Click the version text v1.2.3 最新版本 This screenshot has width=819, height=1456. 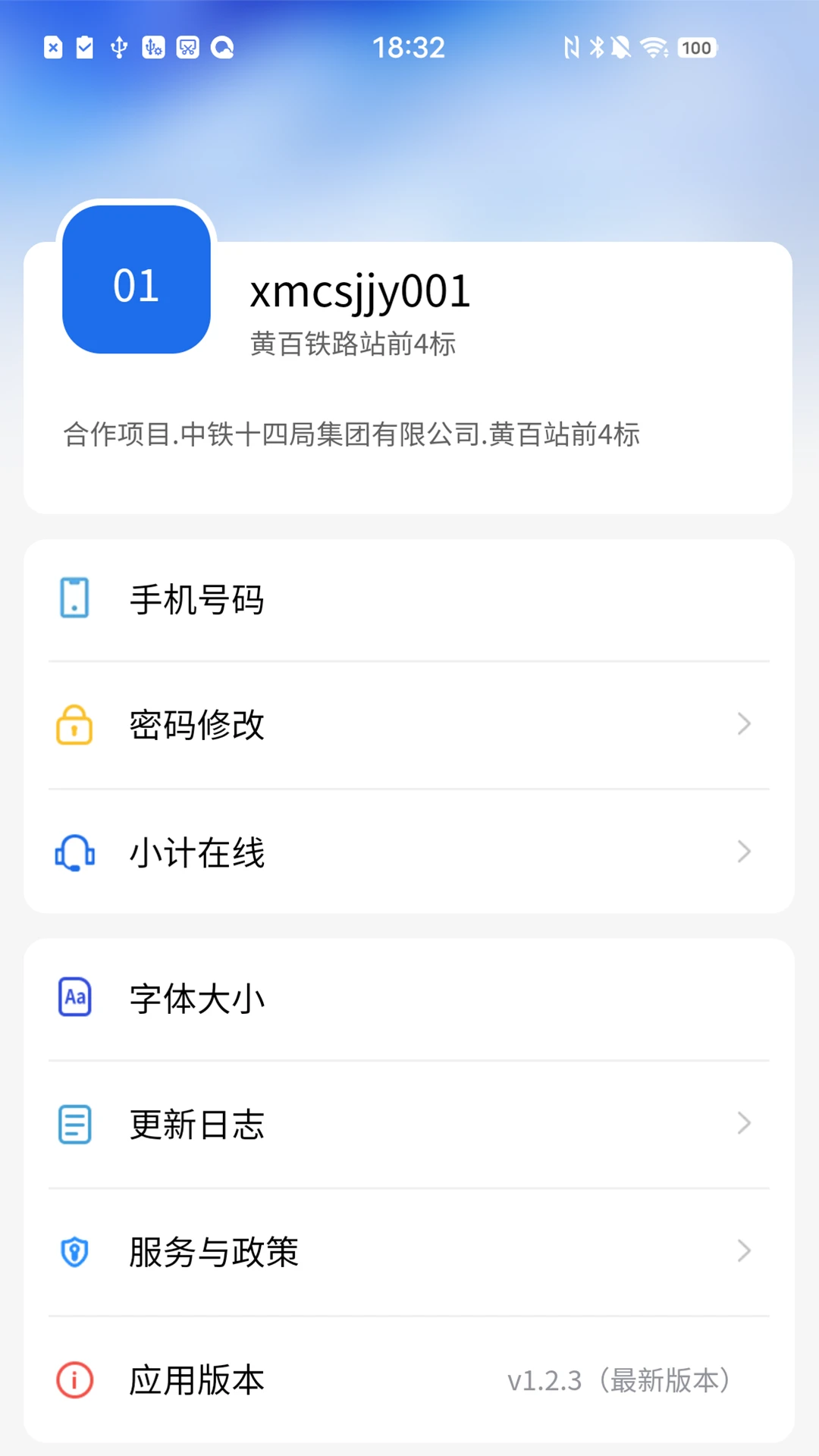pos(619,1380)
